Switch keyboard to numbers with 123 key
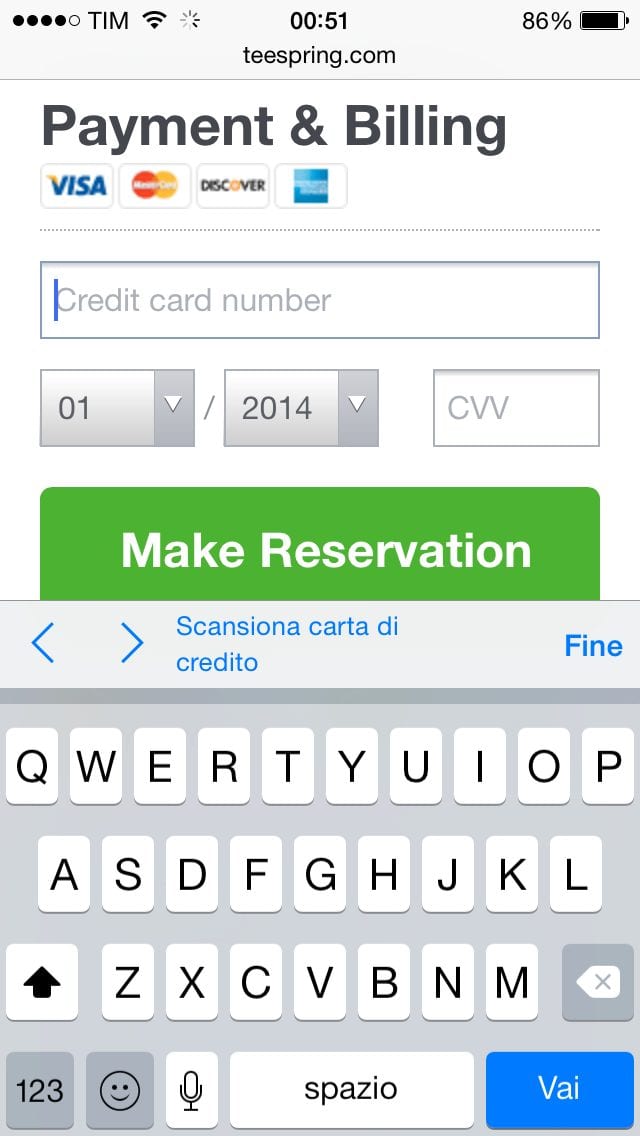The height and width of the screenshot is (1136, 640). pyautogui.click(x=40, y=1090)
